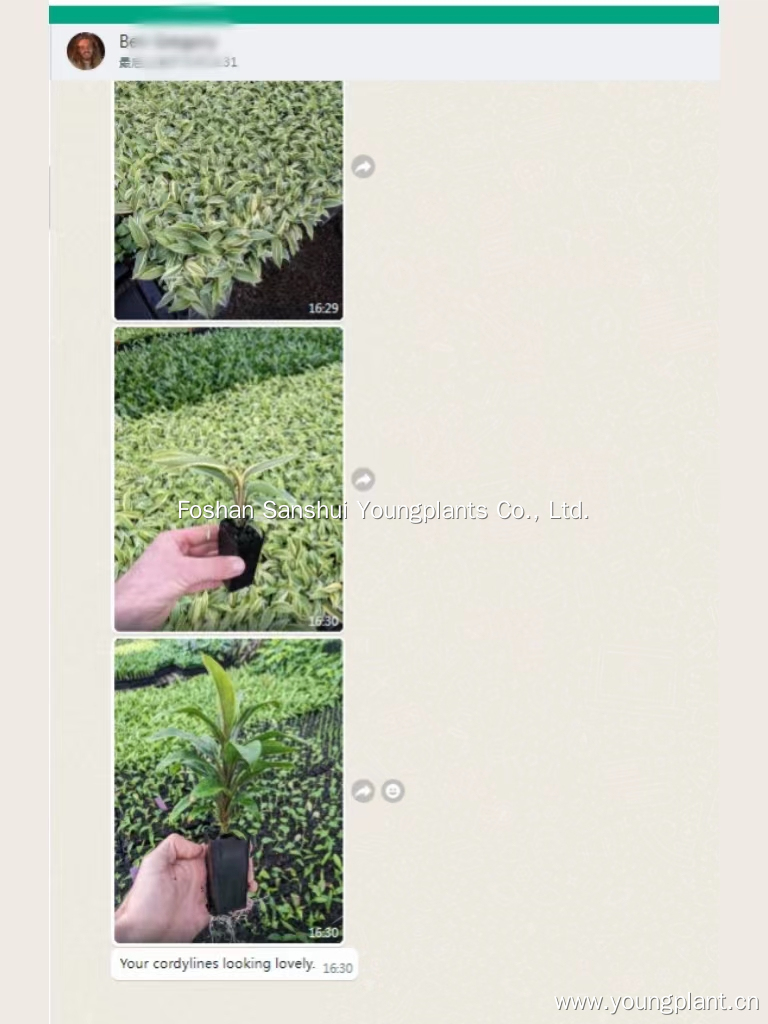Viewport: 768px width, 1024px height.
Task: Open emoji reactions for the cordyline photo
Action: pyautogui.click(x=393, y=791)
